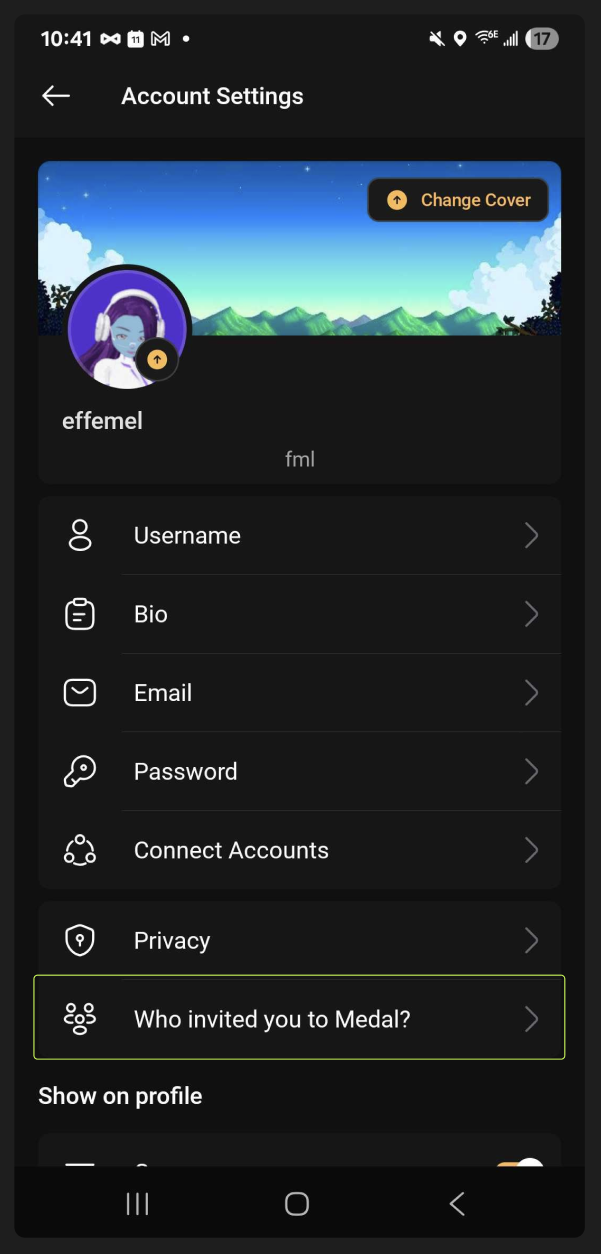This screenshot has height=1254, width=601.
Task: Open Connect Accounts
Action: pyautogui.click(x=300, y=850)
